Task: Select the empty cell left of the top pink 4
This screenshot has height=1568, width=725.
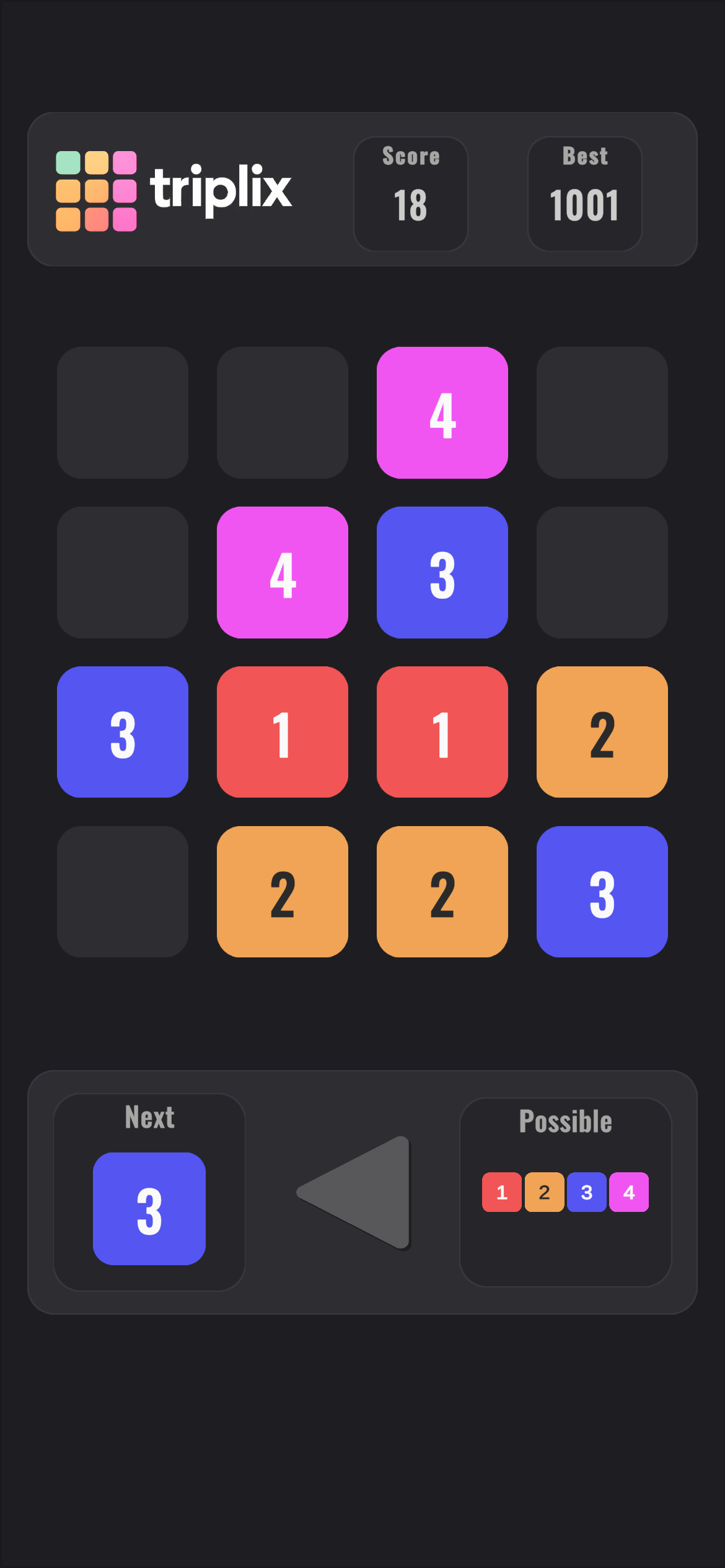Action: pos(283,412)
